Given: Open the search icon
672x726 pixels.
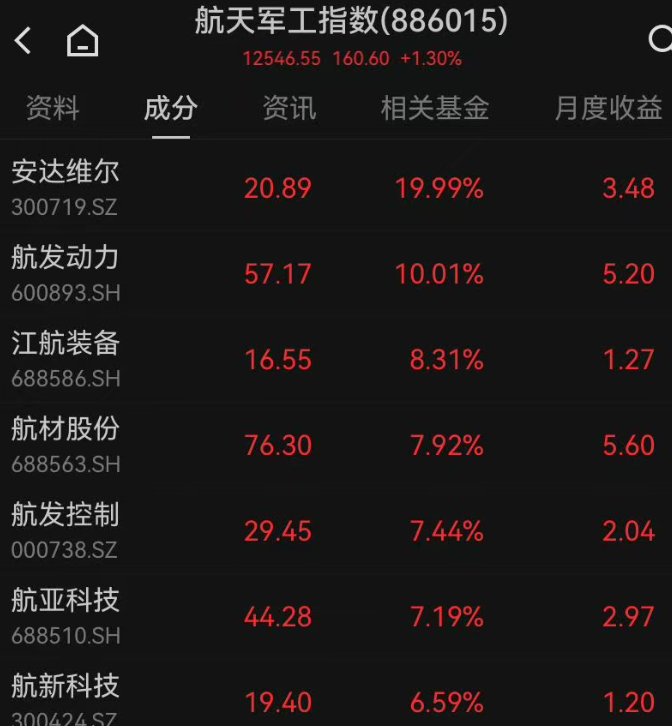Looking at the screenshot, I should coord(659,40).
